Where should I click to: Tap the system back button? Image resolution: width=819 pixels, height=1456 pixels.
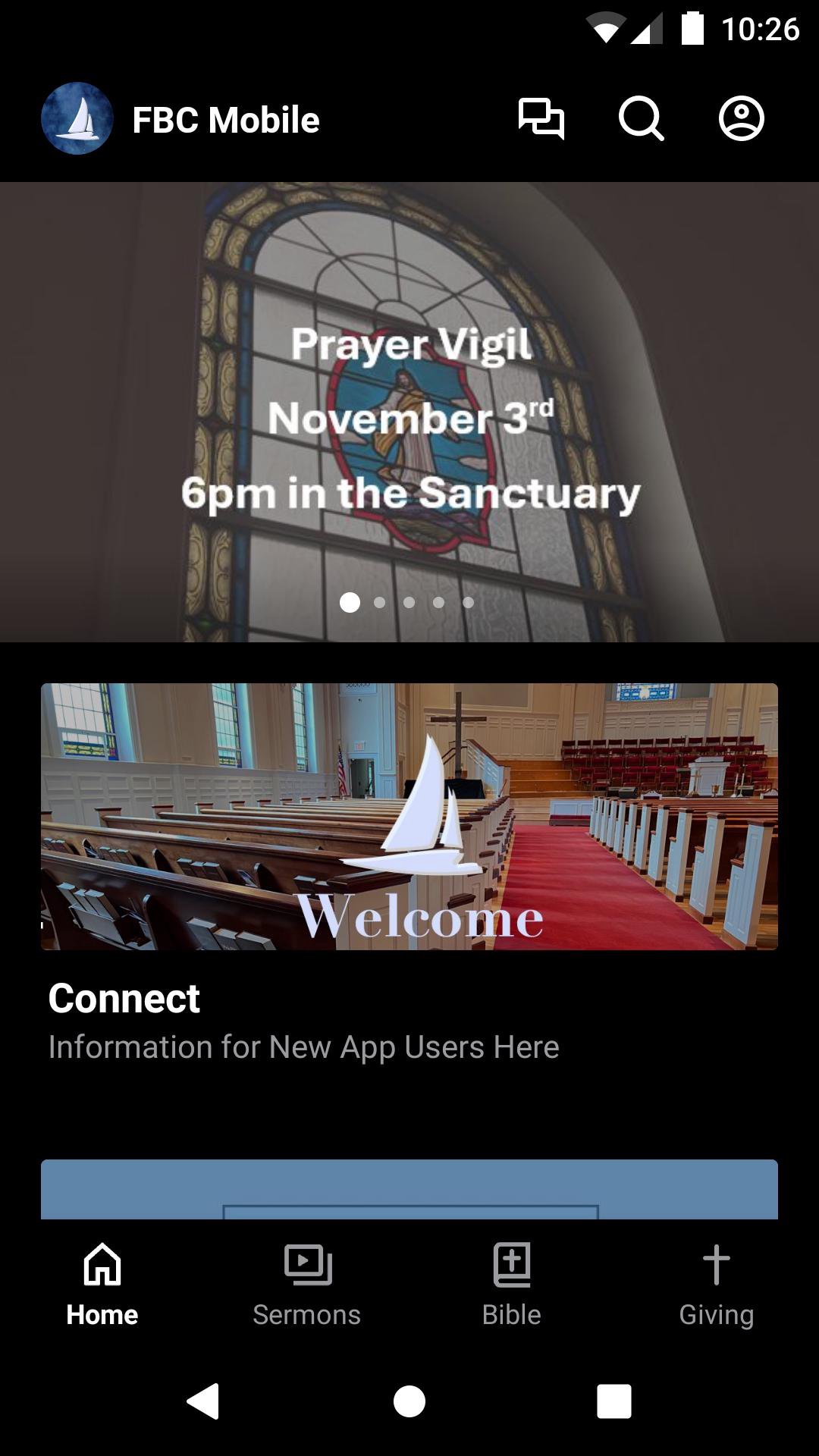203,1401
